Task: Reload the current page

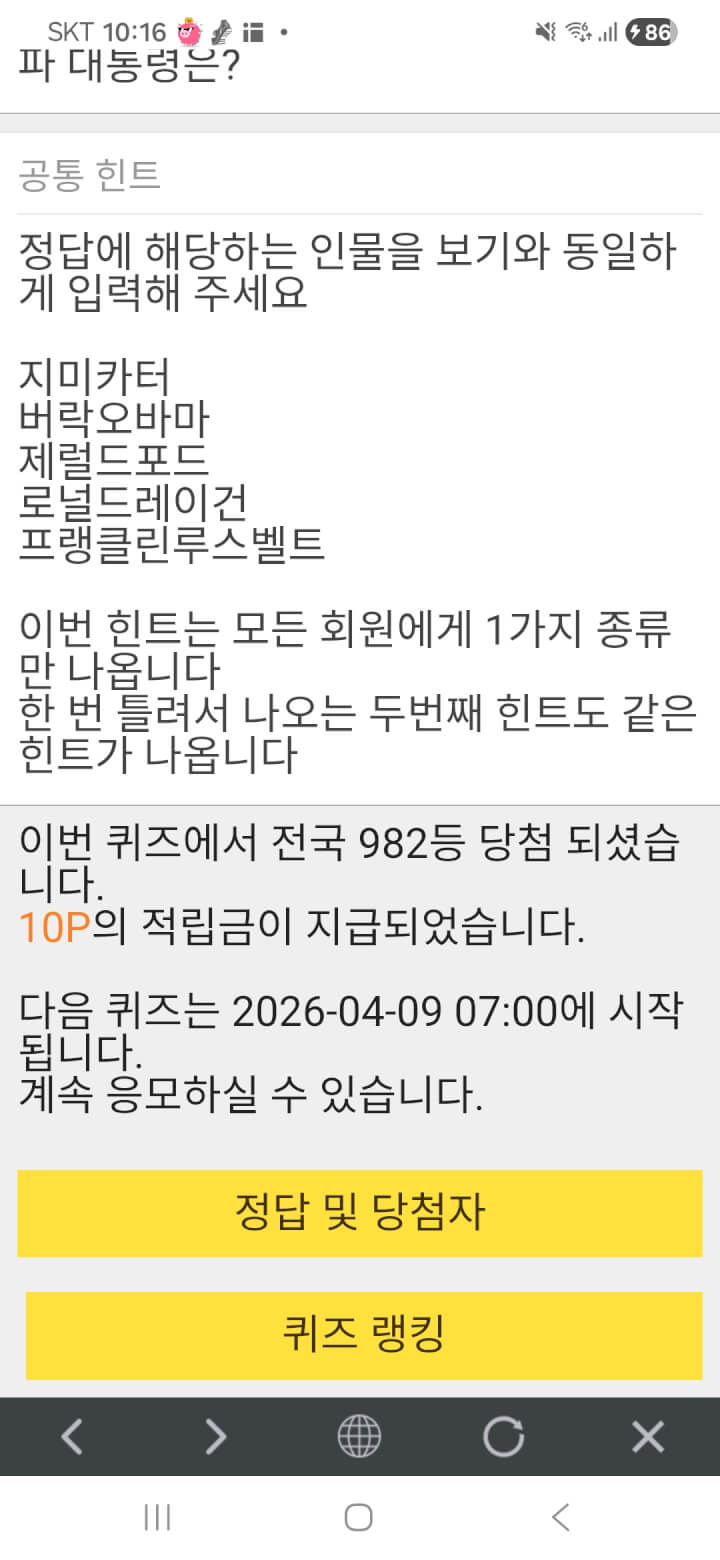Action: (503, 1437)
